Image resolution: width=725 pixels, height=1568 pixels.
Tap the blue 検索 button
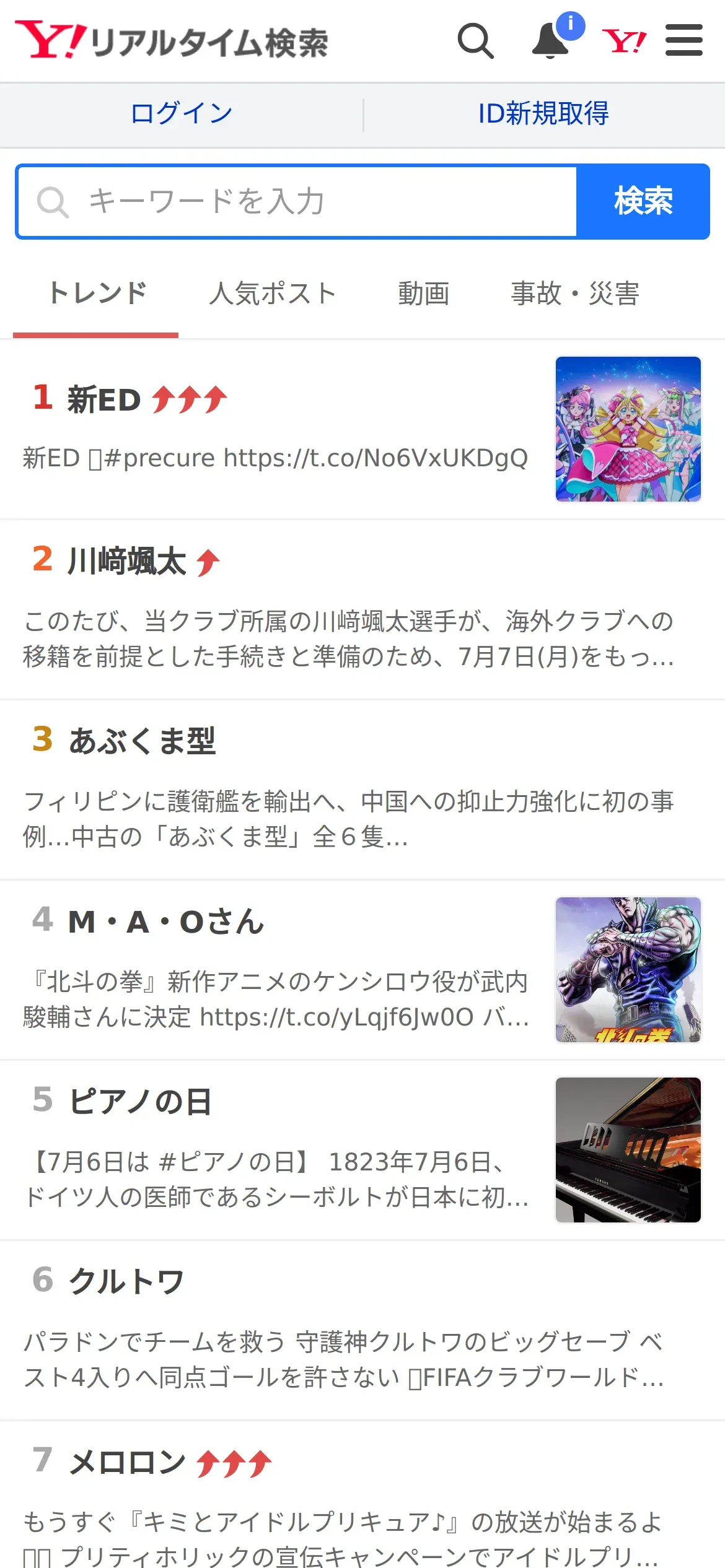click(643, 201)
